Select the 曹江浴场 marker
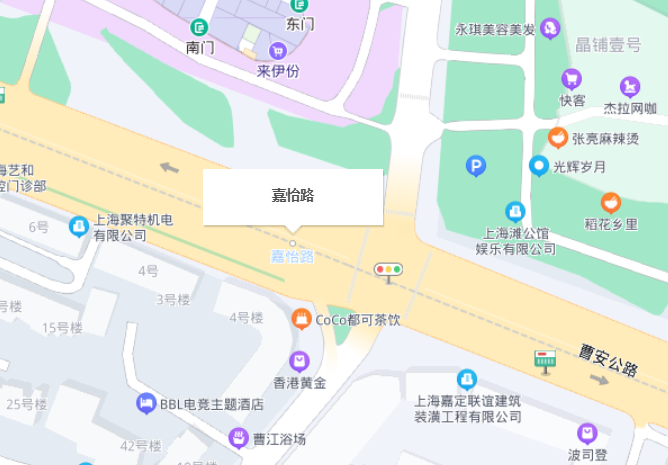The image size is (668, 465). click(238, 437)
